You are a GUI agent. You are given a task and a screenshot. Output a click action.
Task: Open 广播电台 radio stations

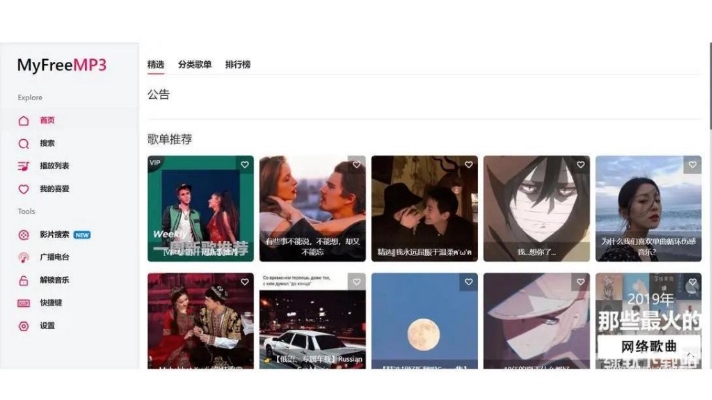pyautogui.click(x=54, y=257)
